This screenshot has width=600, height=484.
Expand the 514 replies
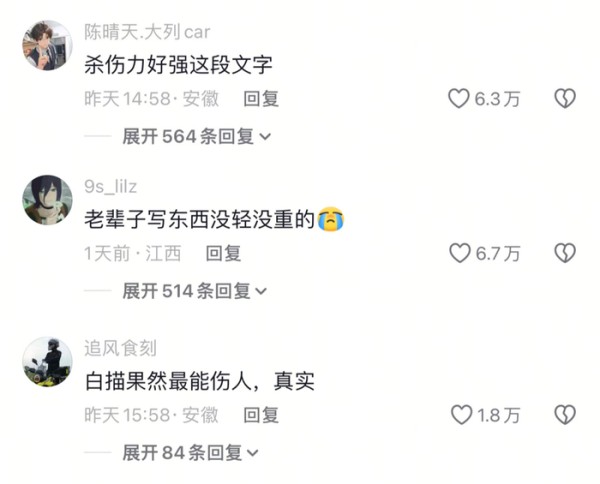pos(196,291)
